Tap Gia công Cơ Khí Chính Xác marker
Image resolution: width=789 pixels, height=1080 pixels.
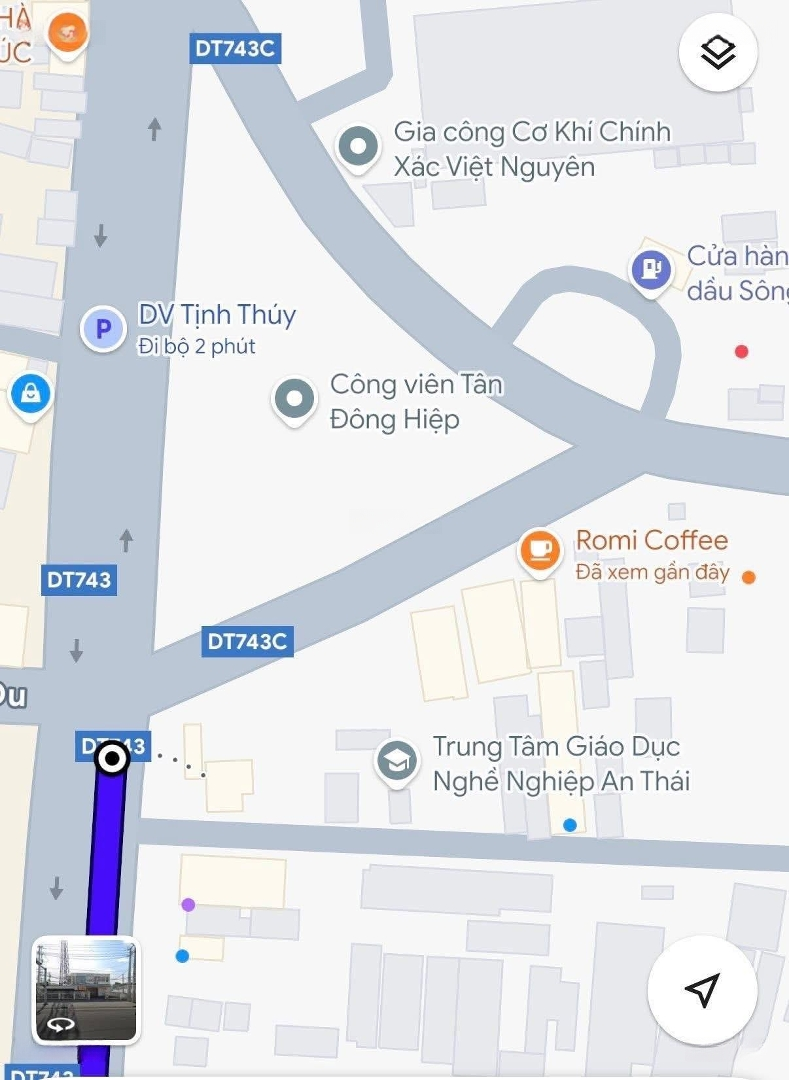pos(357,147)
